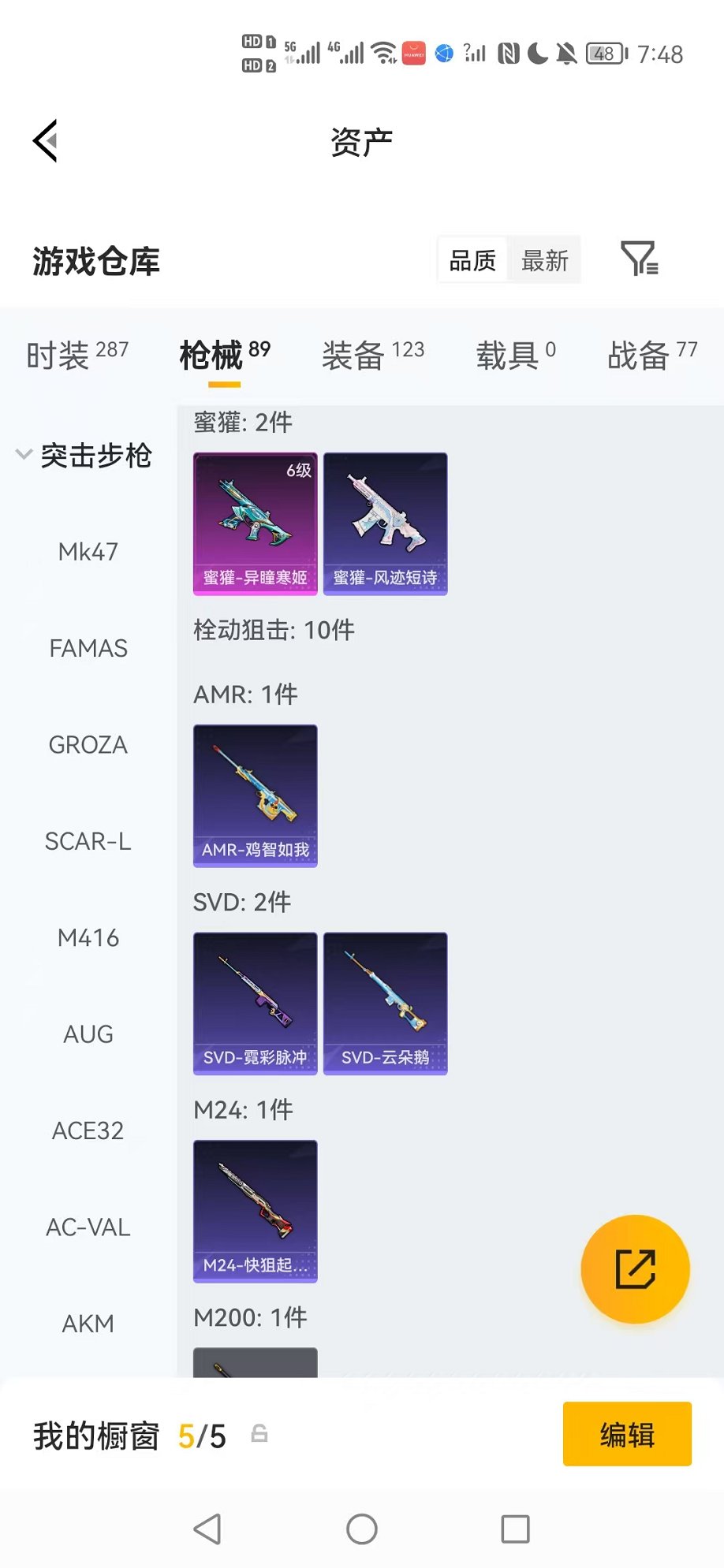Select the 蜜獾-异瞳寒姬 weapon skin

[255, 522]
